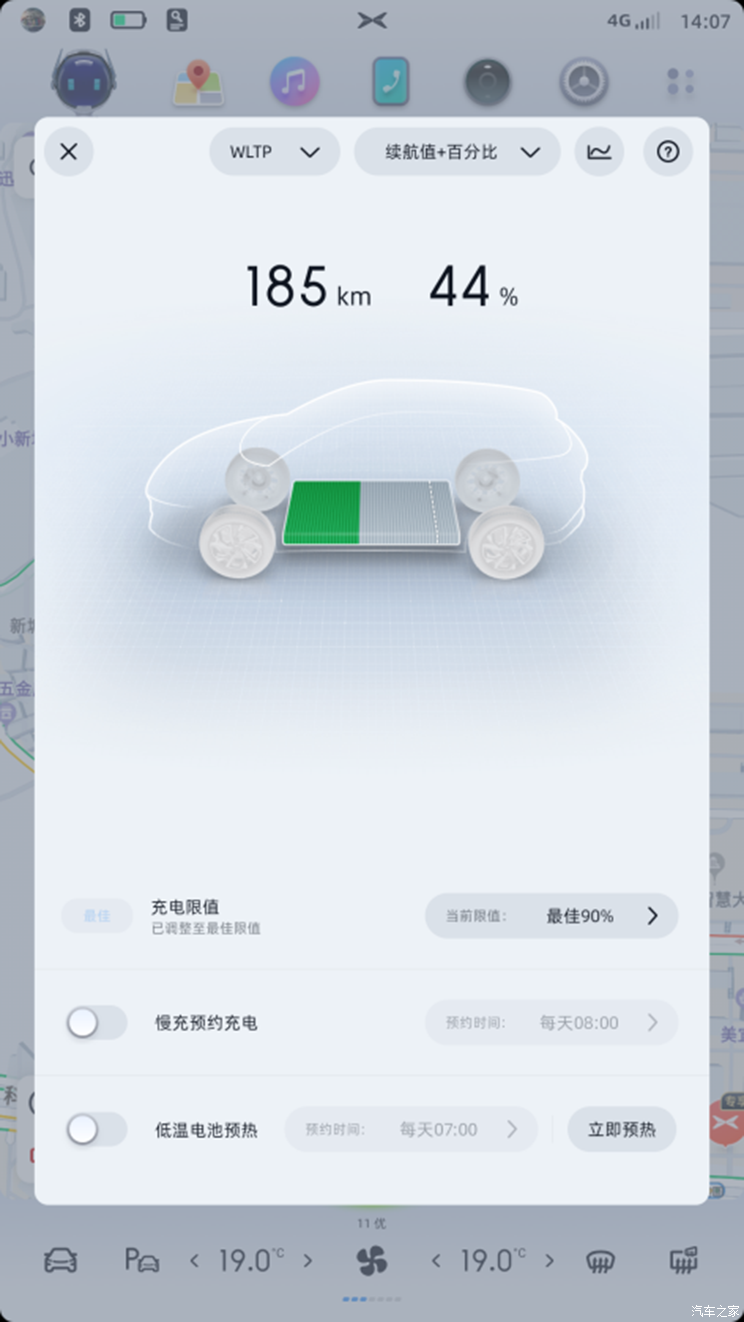
Task: Open the battery trend chart view
Action: (599, 151)
